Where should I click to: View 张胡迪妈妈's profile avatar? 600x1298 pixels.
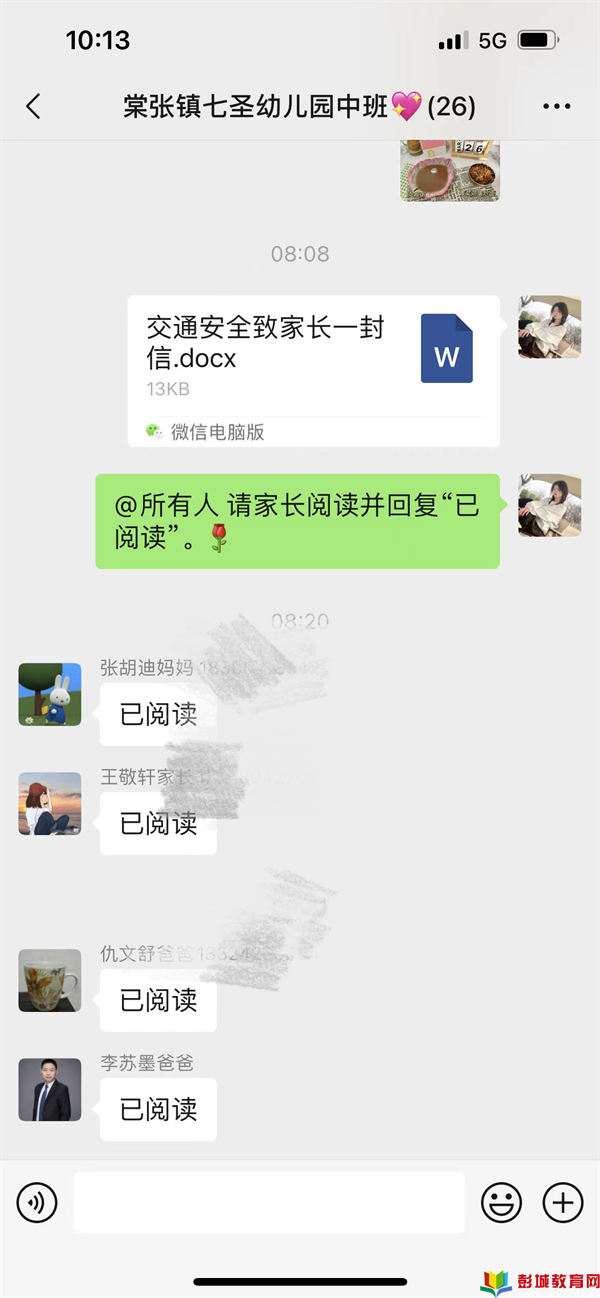[x=50, y=693]
